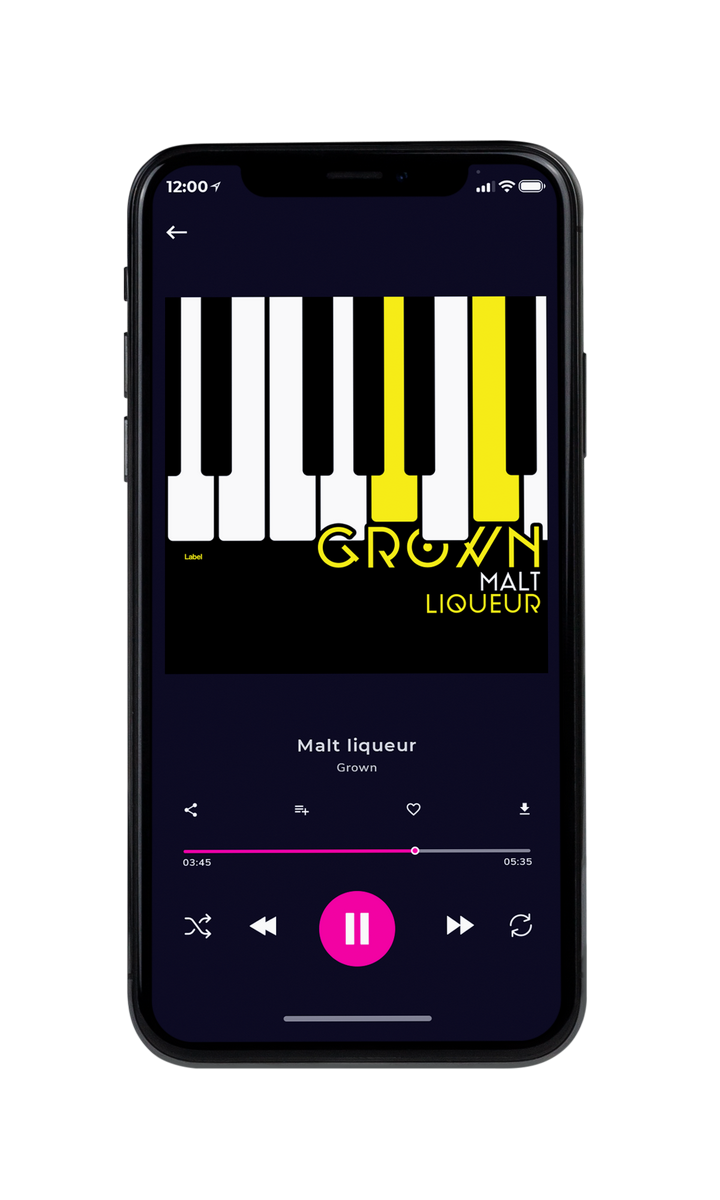
Task: Rewind to the previous track
Action: (x=263, y=926)
